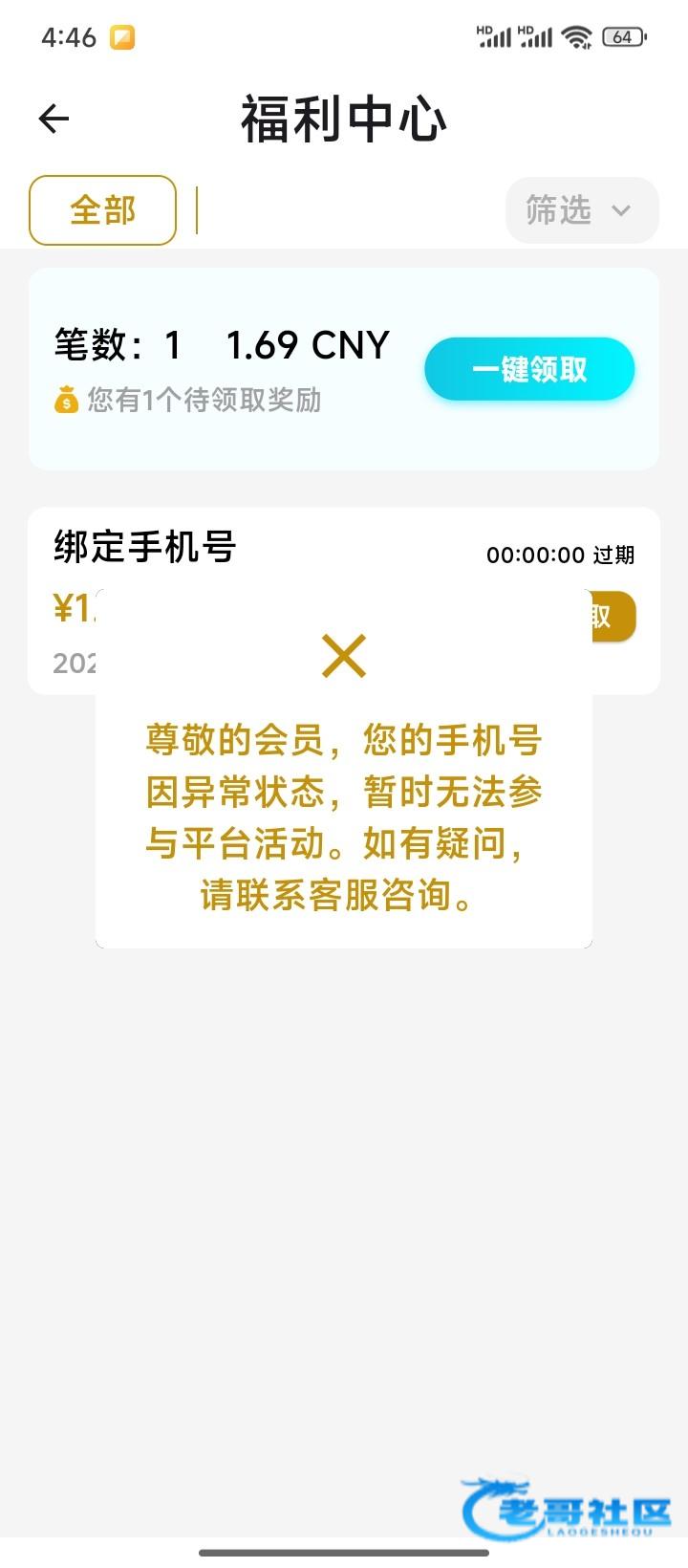
Task: Open the 筛选 dropdown
Action: tap(582, 210)
